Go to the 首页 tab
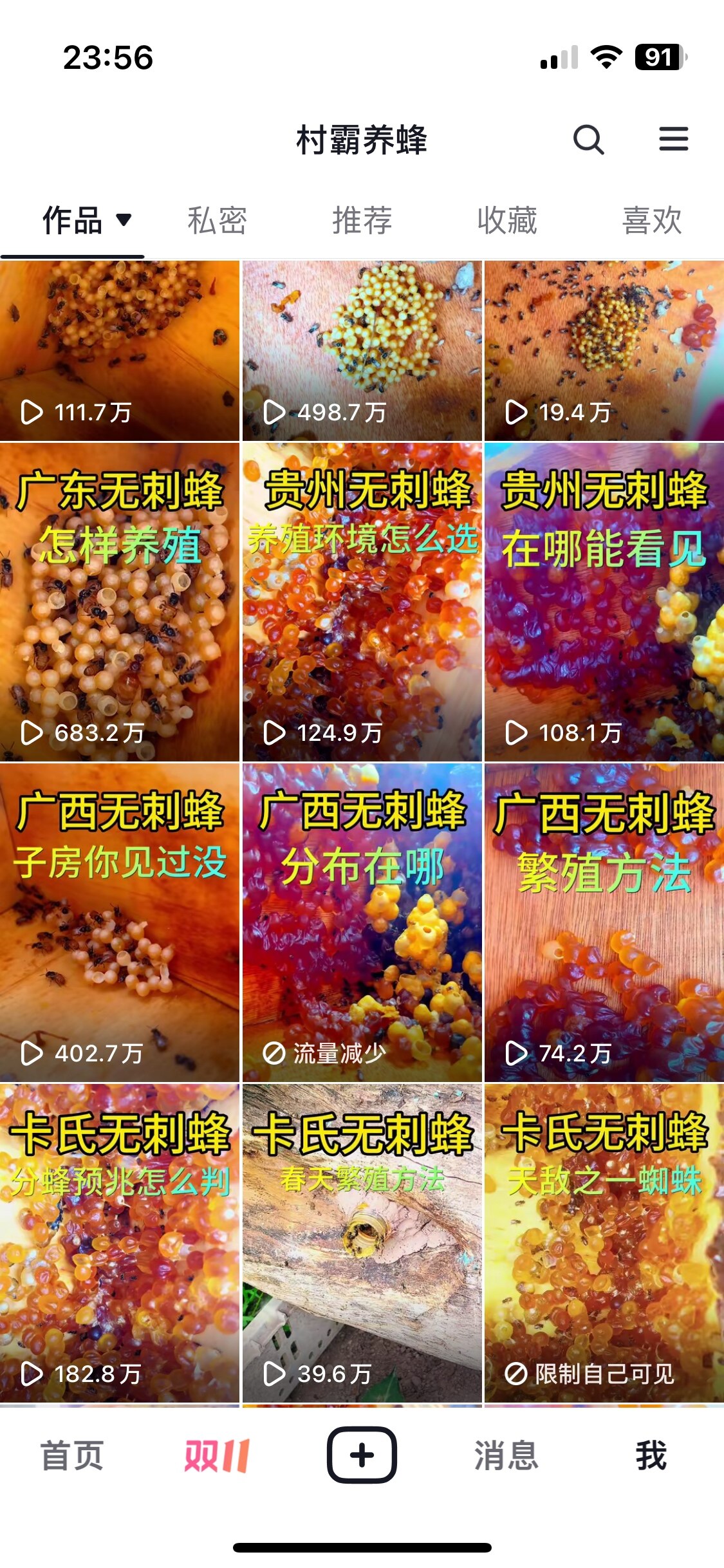This screenshot has height=1568, width=724. pos(72,1456)
